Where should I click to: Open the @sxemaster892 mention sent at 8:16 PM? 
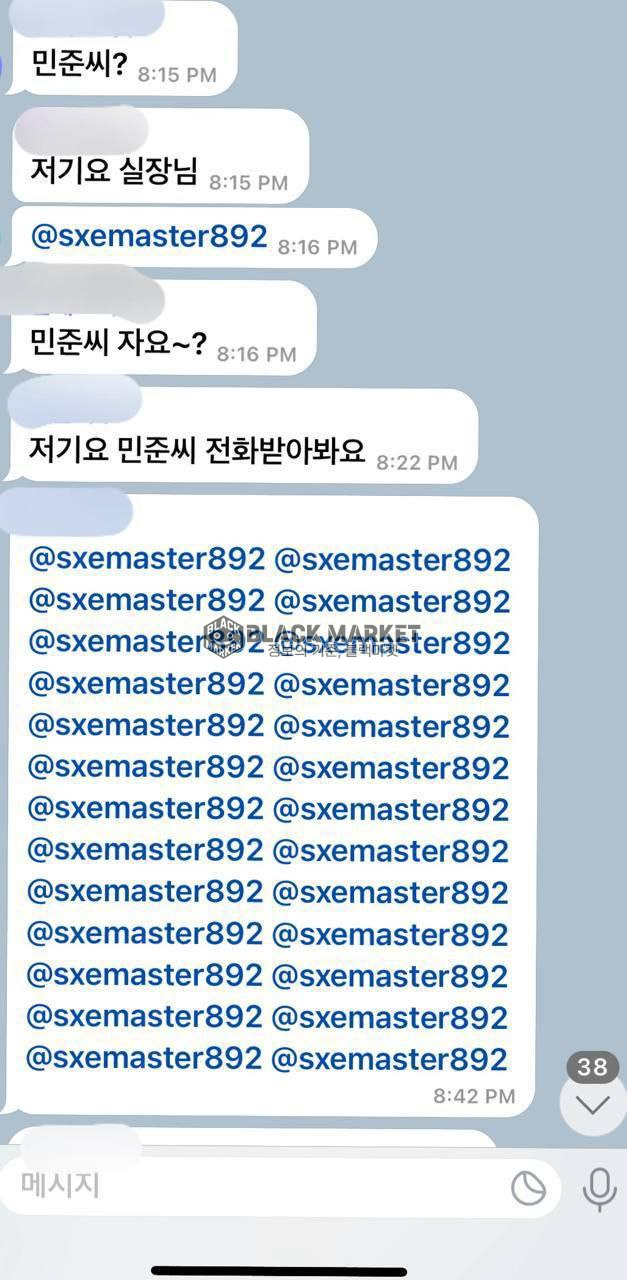coord(149,237)
